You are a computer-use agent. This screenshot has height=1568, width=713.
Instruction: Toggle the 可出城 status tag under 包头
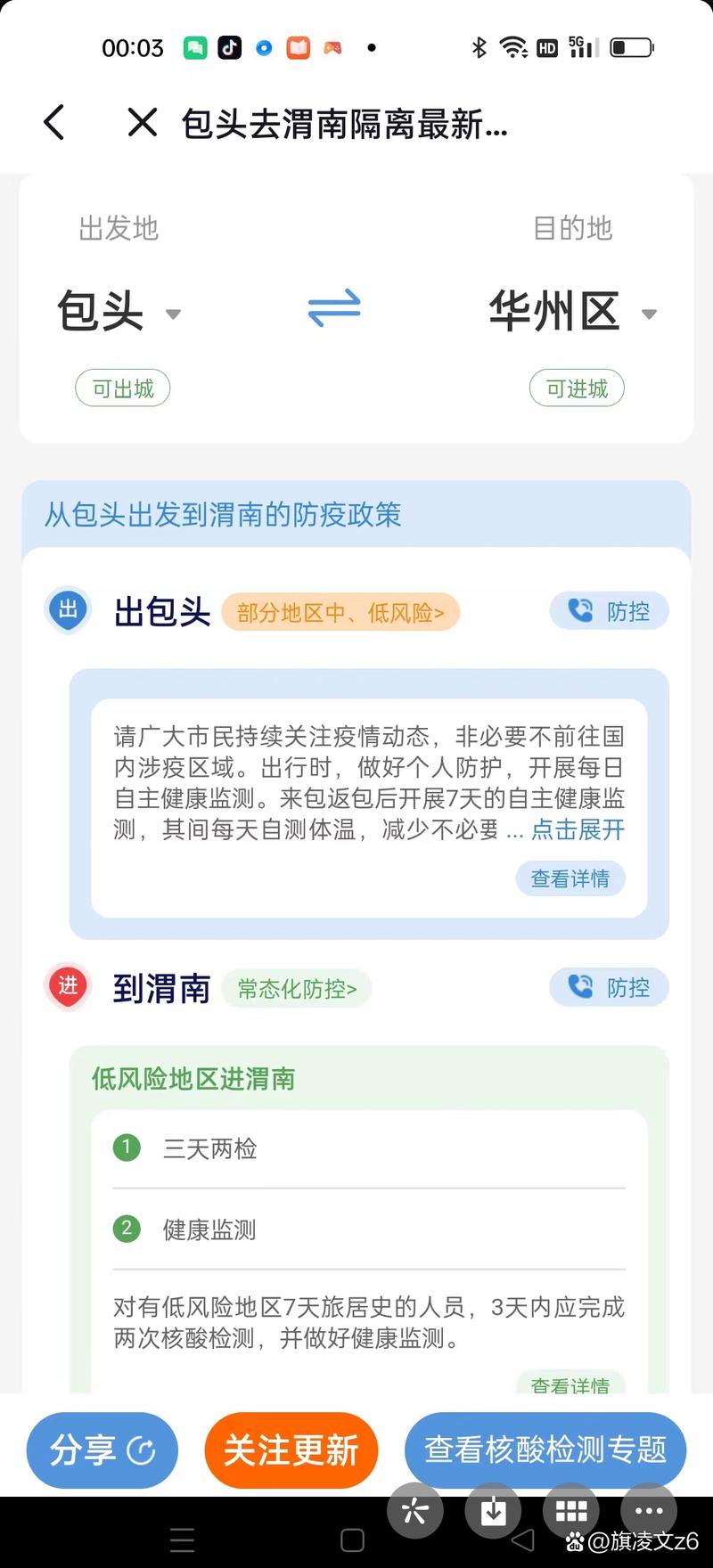(x=122, y=388)
